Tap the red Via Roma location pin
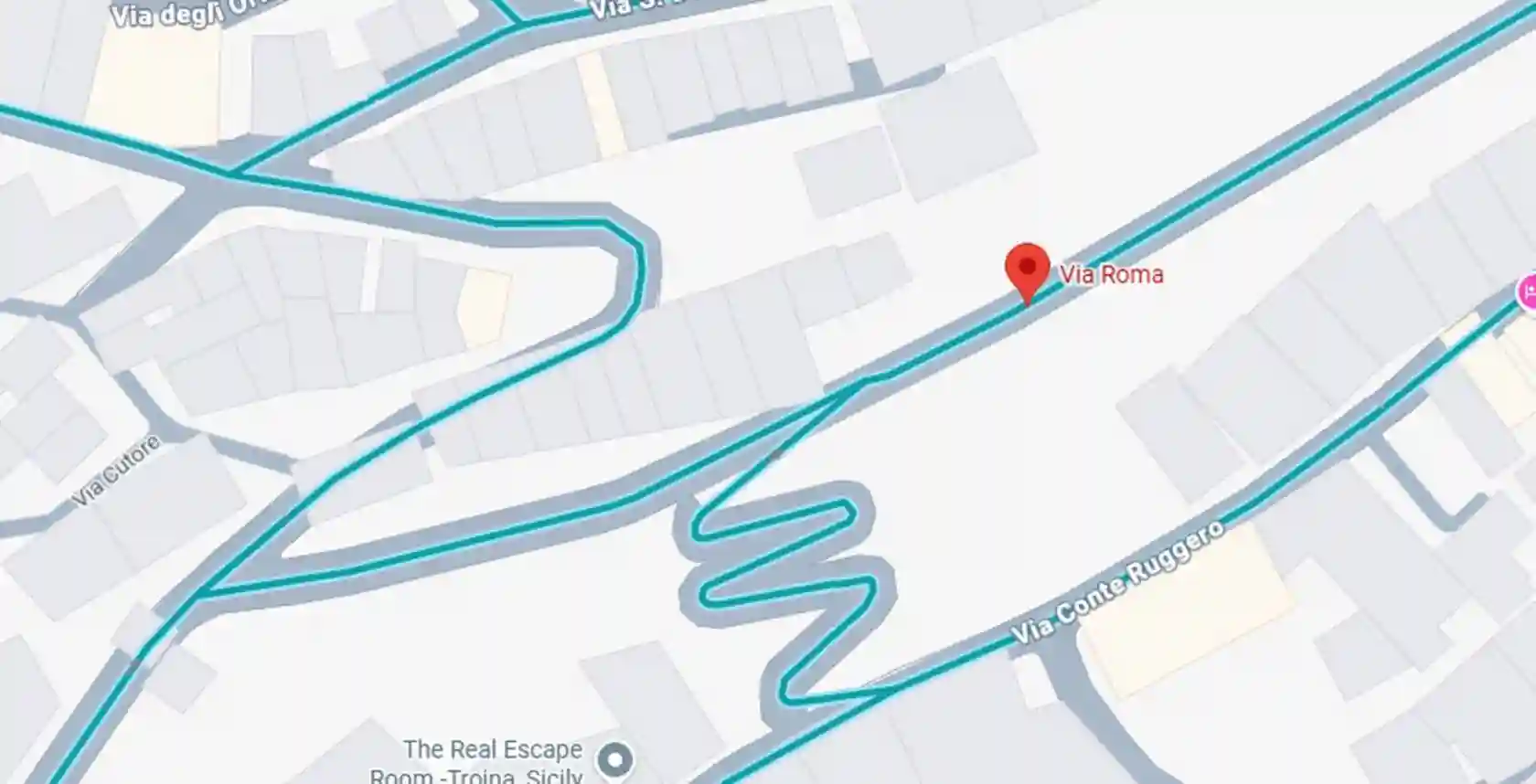 tap(1027, 270)
